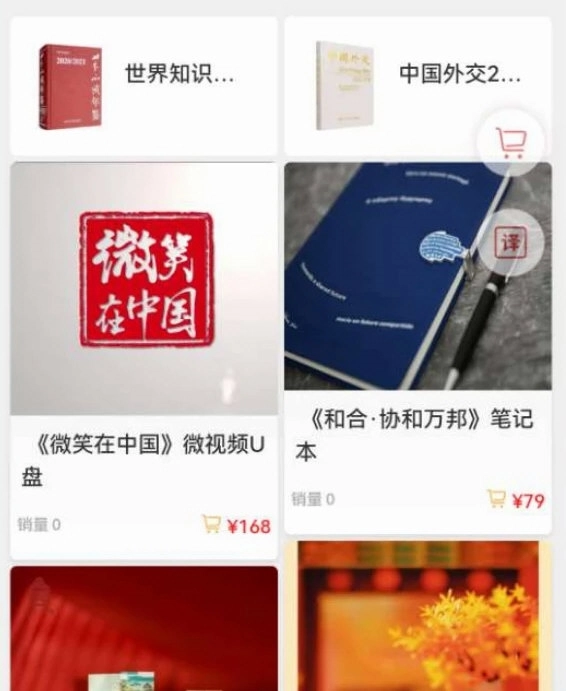This screenshot has width=566, height=691.
Task: Add 《和合·协和万邦》笔记本 to cart
Action: [496, 498]
